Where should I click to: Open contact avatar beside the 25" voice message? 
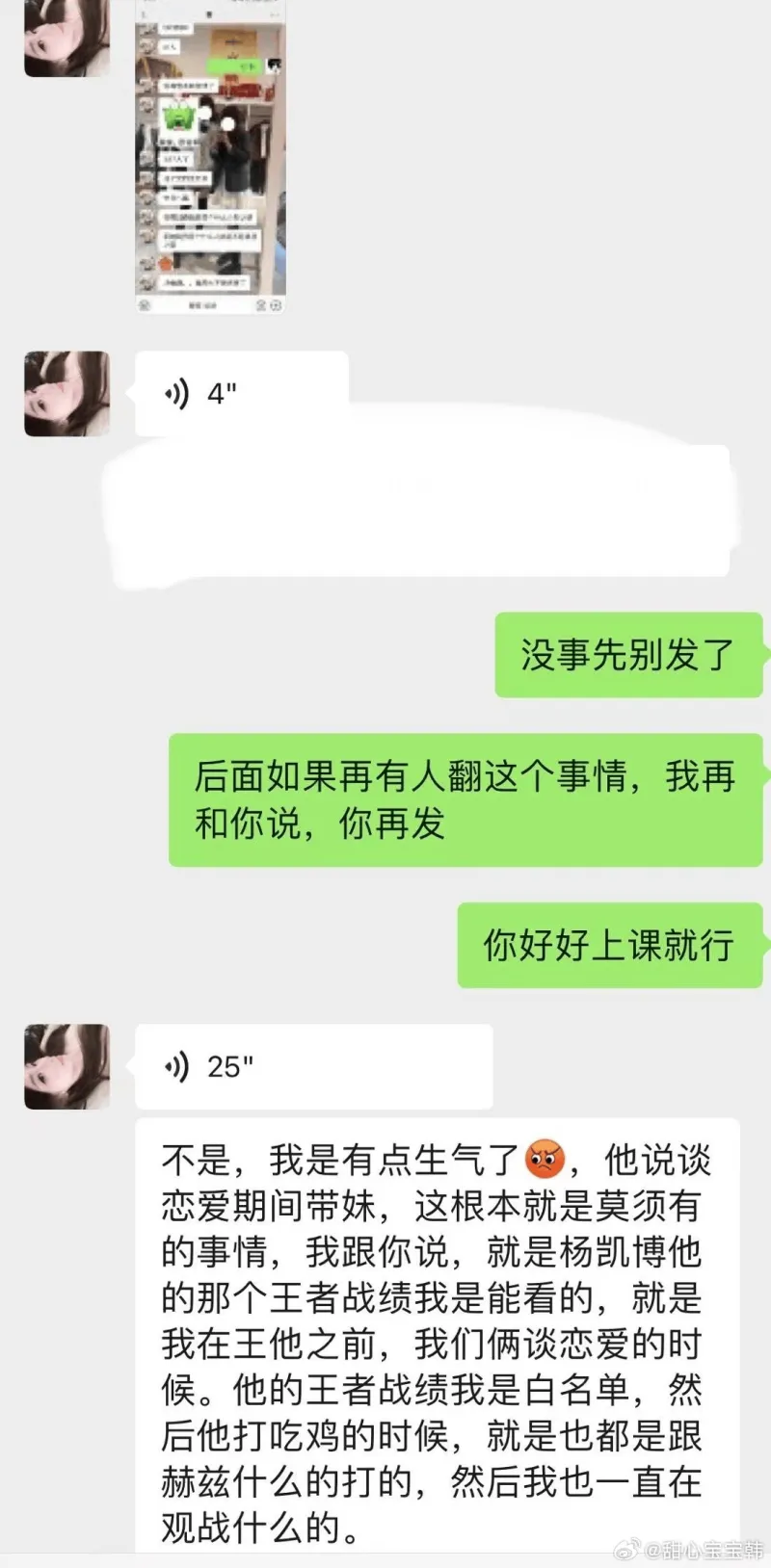click(x=66, y=1066)
